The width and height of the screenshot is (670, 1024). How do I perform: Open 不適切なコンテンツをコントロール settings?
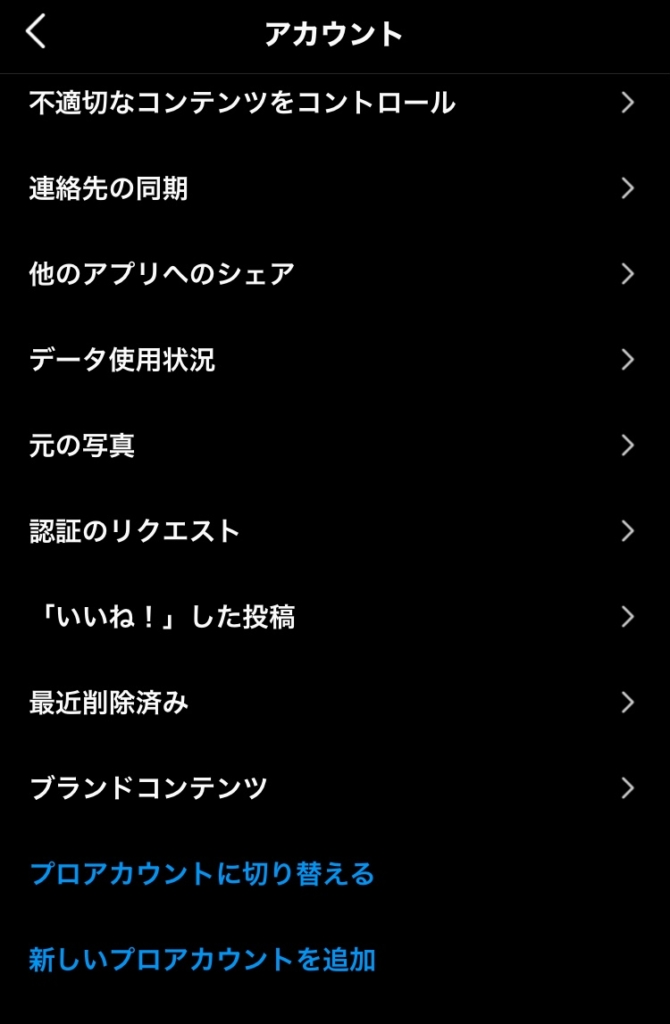coord(243,102)
